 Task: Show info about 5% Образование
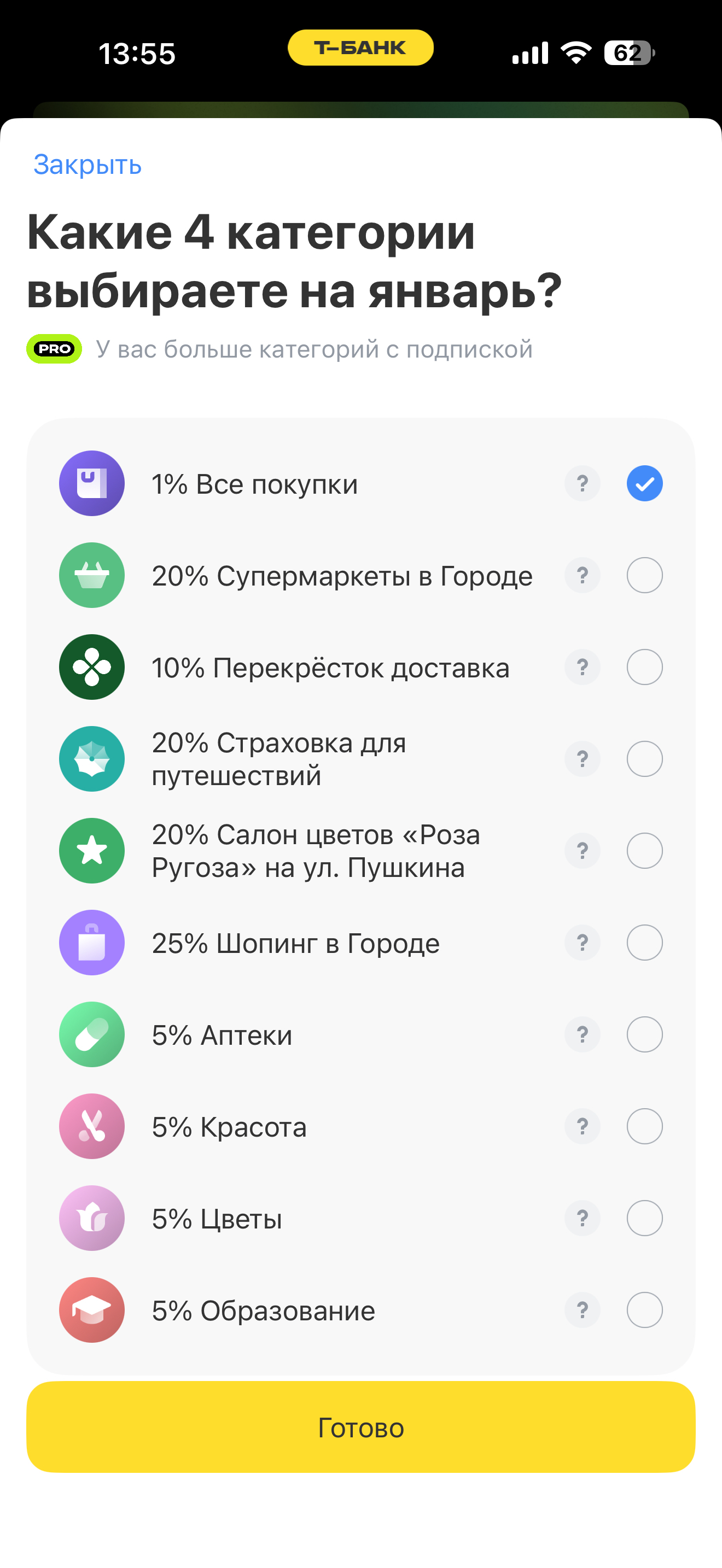click(582, 1310)
